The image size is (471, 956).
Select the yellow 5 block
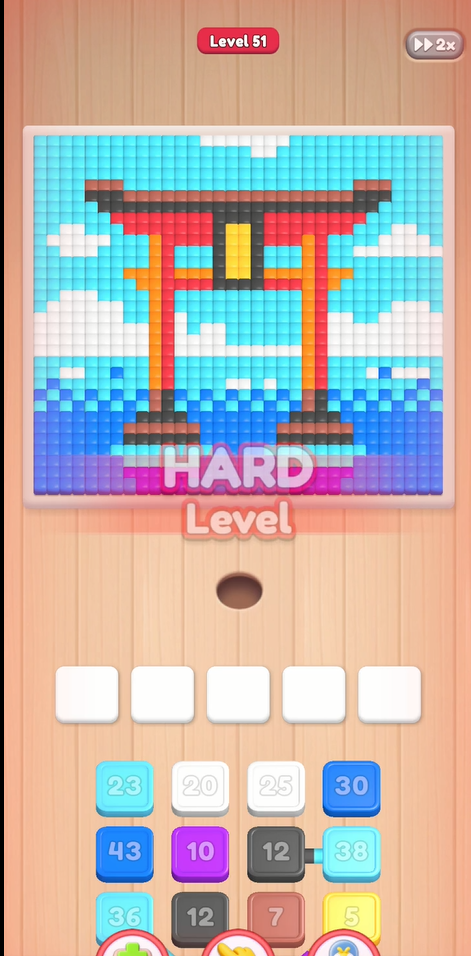(352, 916)
